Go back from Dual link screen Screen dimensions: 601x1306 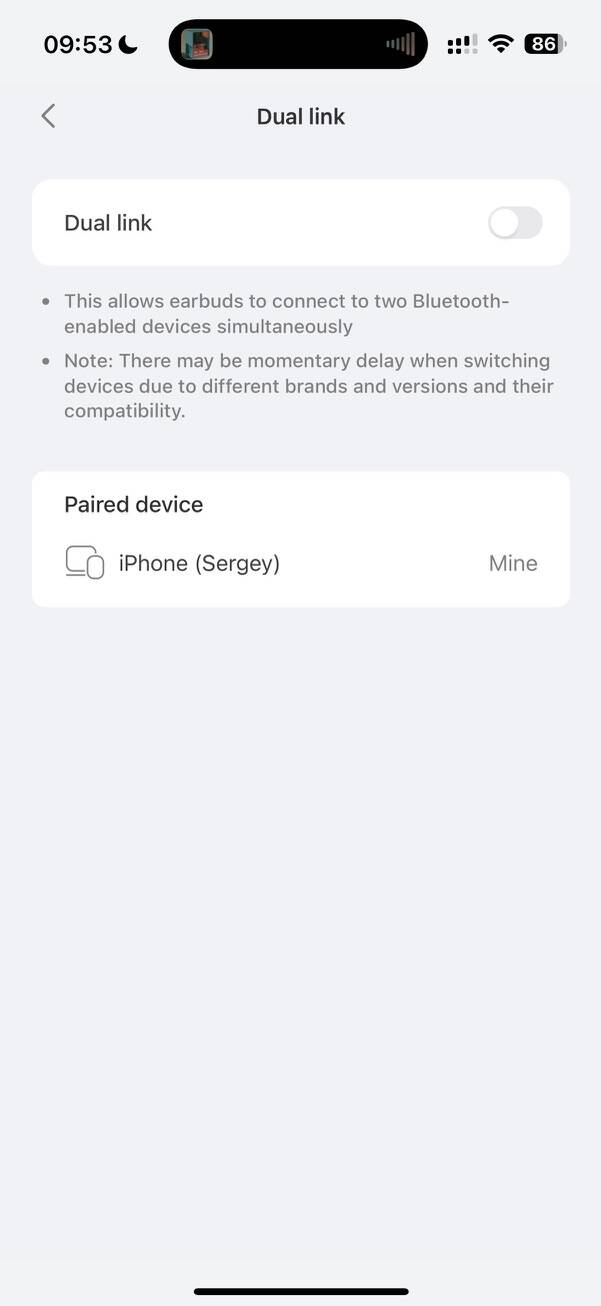(48, 116)
